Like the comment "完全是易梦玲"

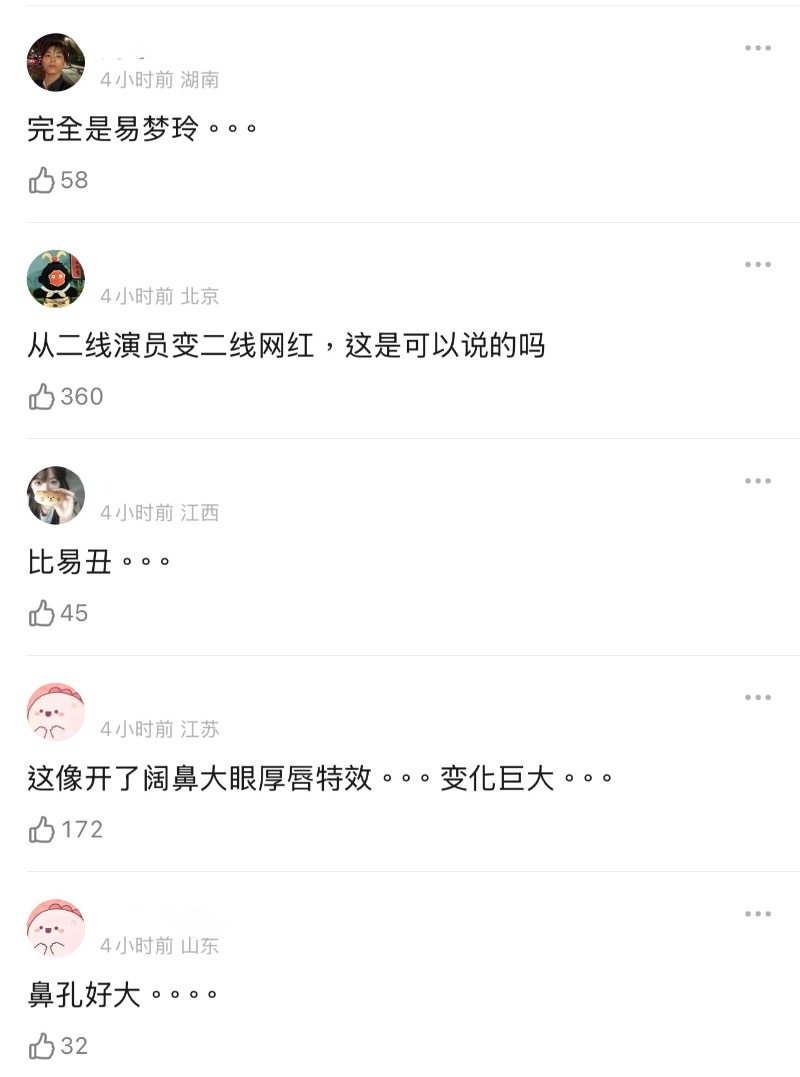coord(42,180)
